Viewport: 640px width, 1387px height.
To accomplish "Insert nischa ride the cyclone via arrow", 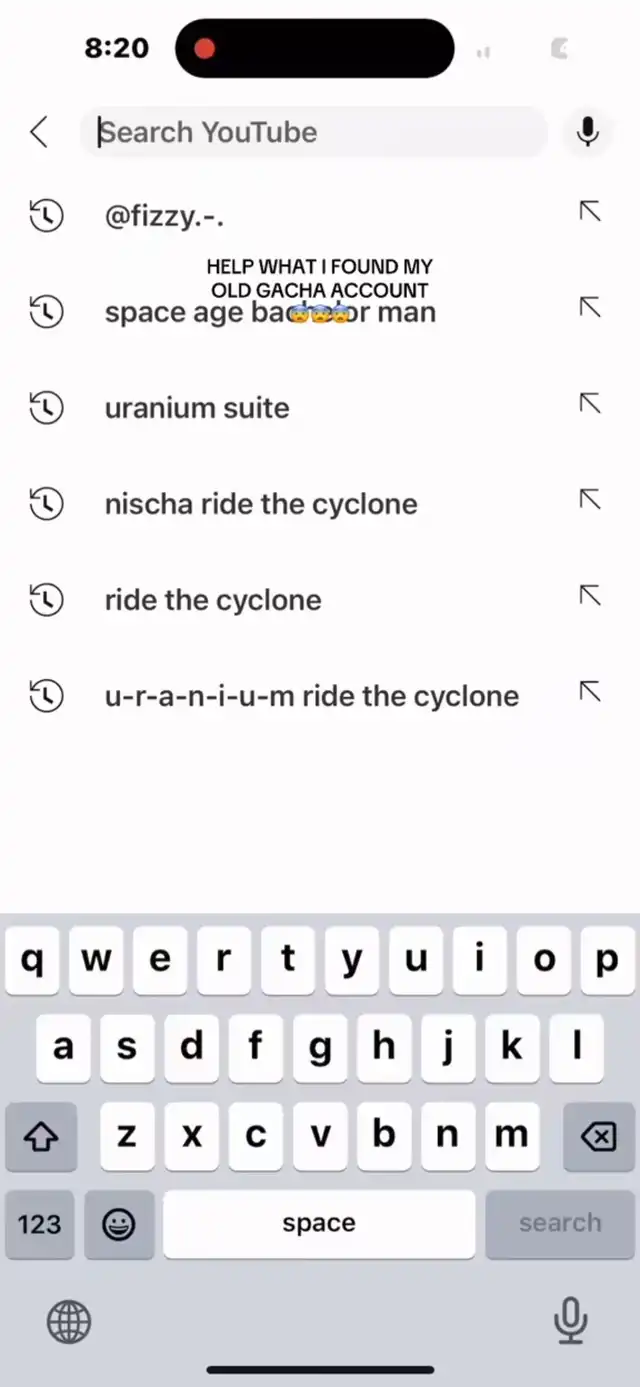I will click(x=590, y=499).
